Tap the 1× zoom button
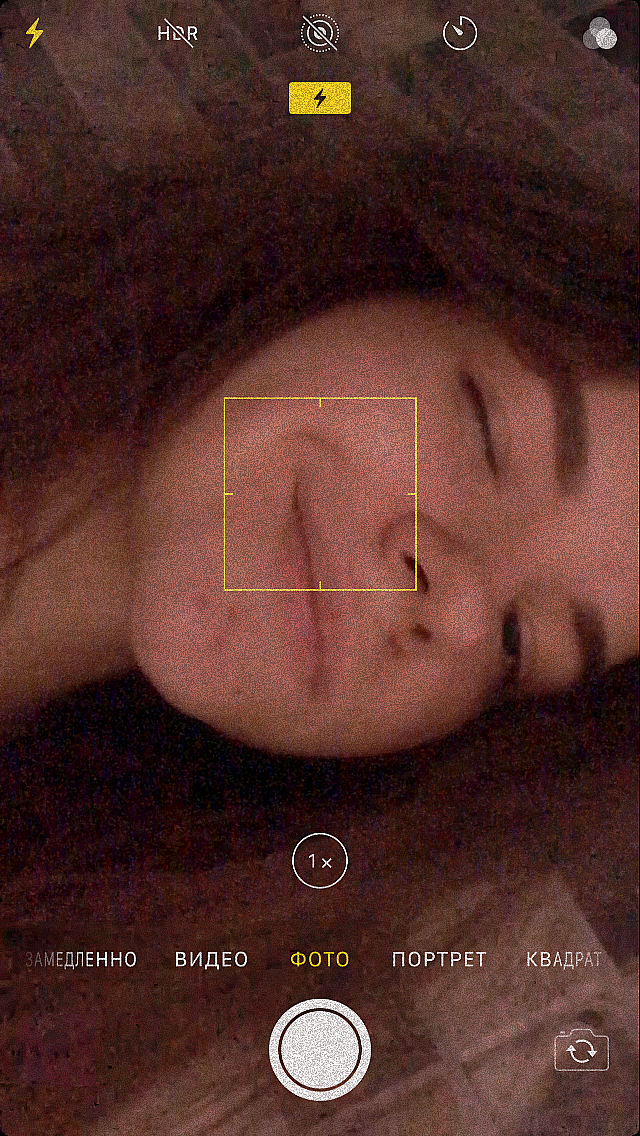The width and height of the screenshot is (640, 1136). pyautogui.click(x=320, y=861)
